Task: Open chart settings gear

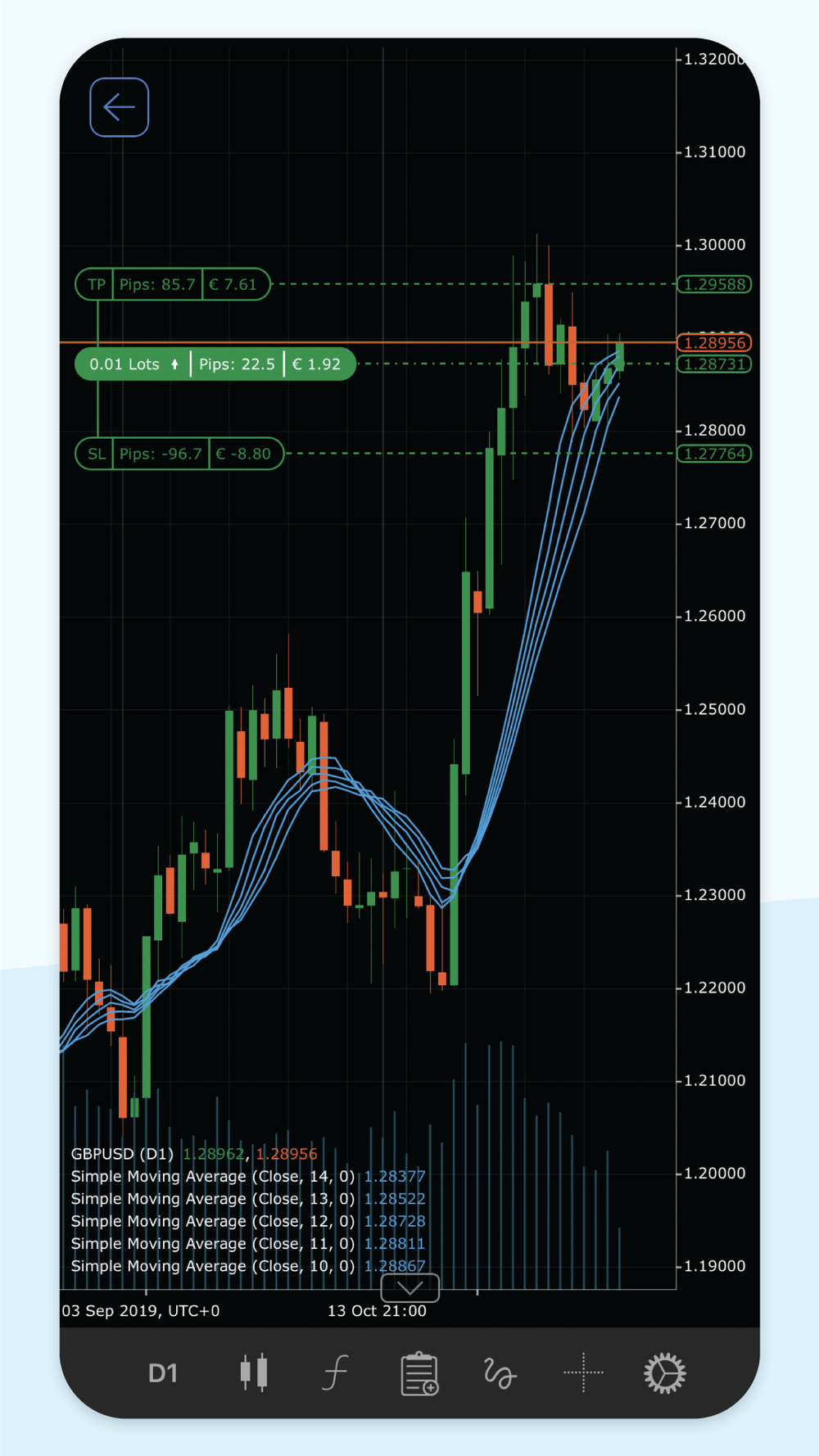Action: [664, 1373]
